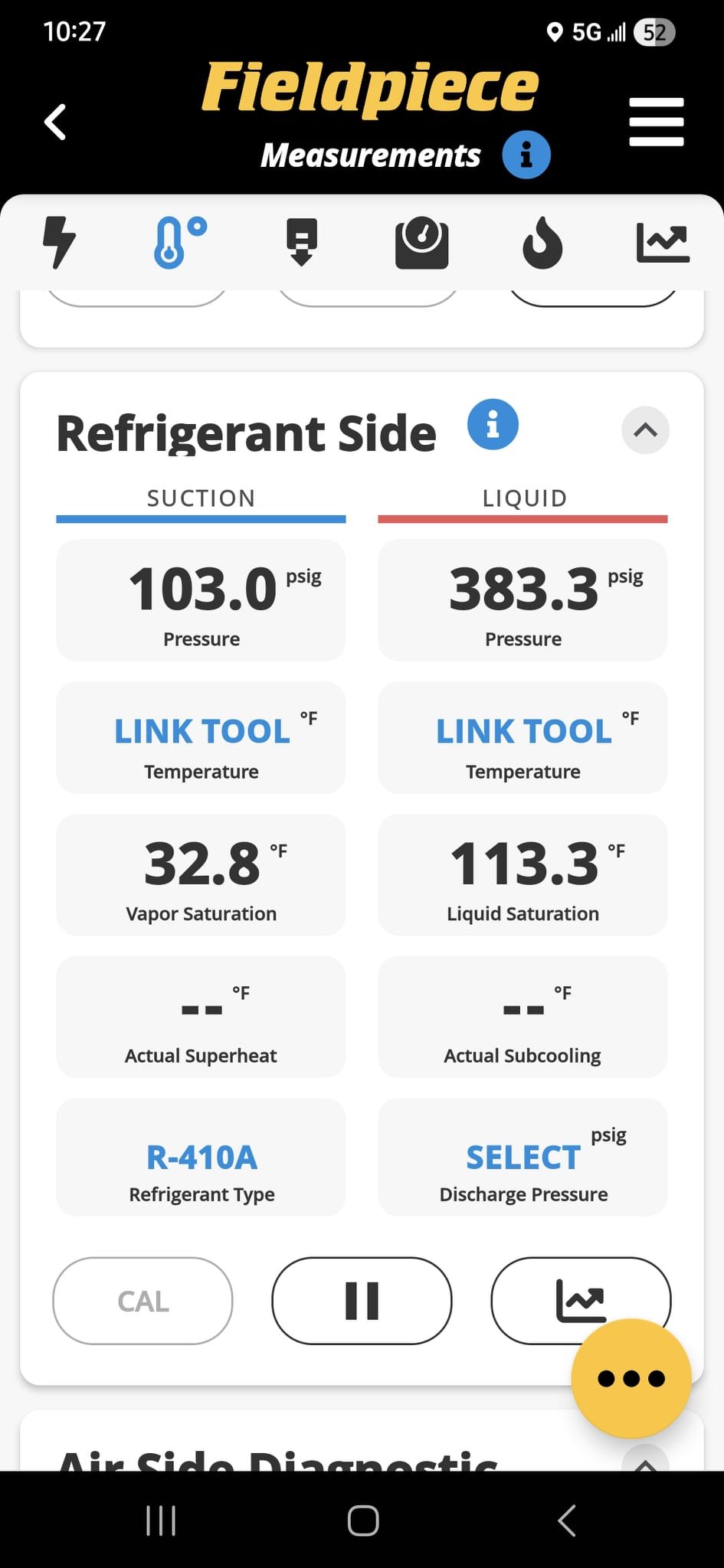Select the discharge pressure source

click(x=523, y=1157)
